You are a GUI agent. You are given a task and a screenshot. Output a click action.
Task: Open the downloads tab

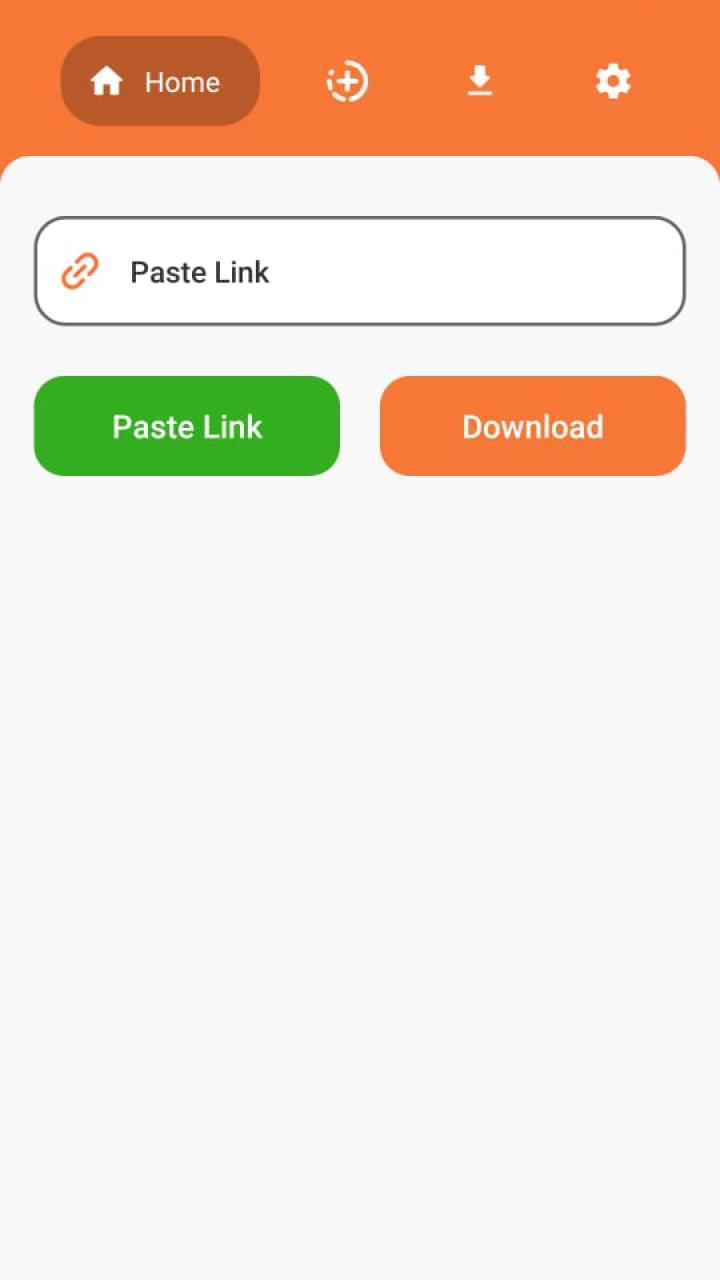click(480, 81)
